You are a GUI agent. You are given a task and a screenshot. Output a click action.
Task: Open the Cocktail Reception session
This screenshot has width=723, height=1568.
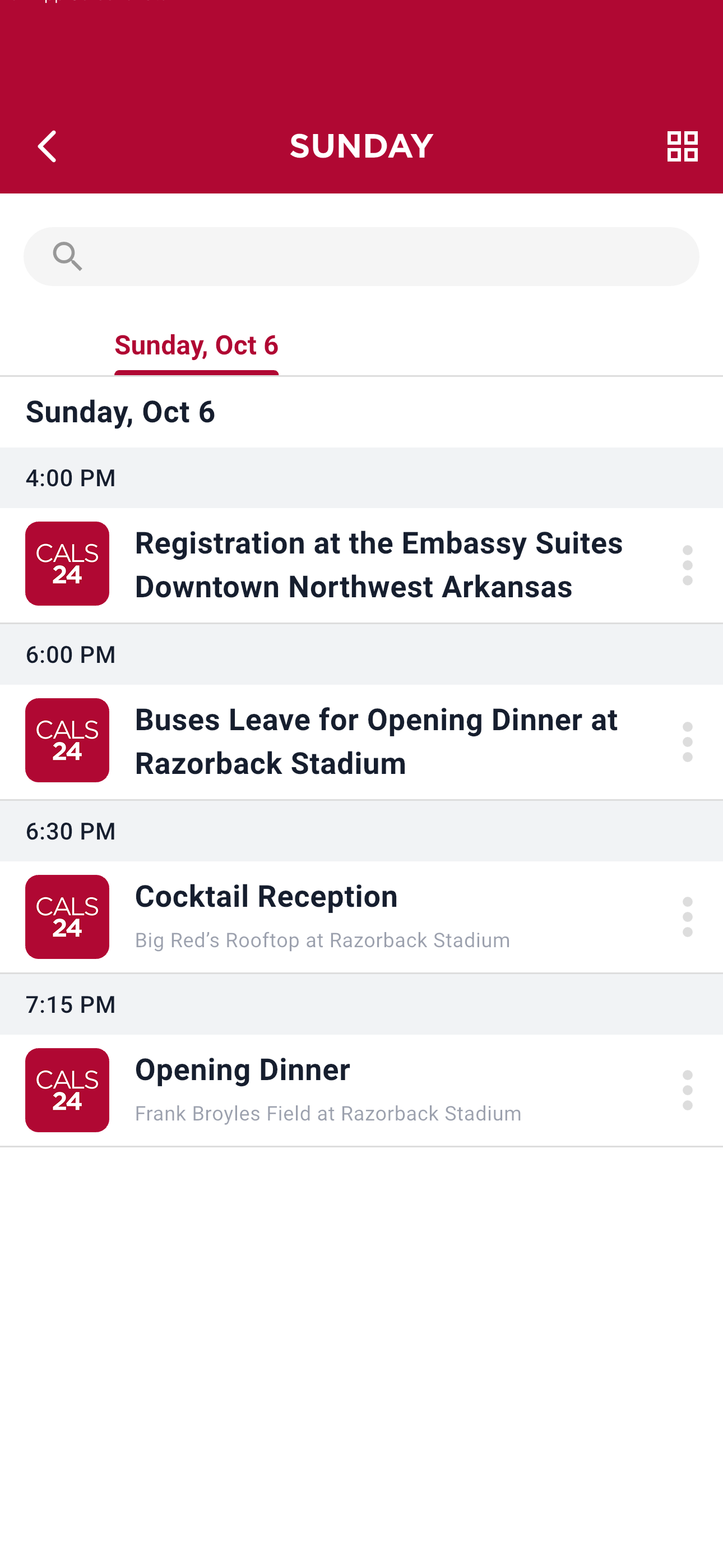pos(361,917)
